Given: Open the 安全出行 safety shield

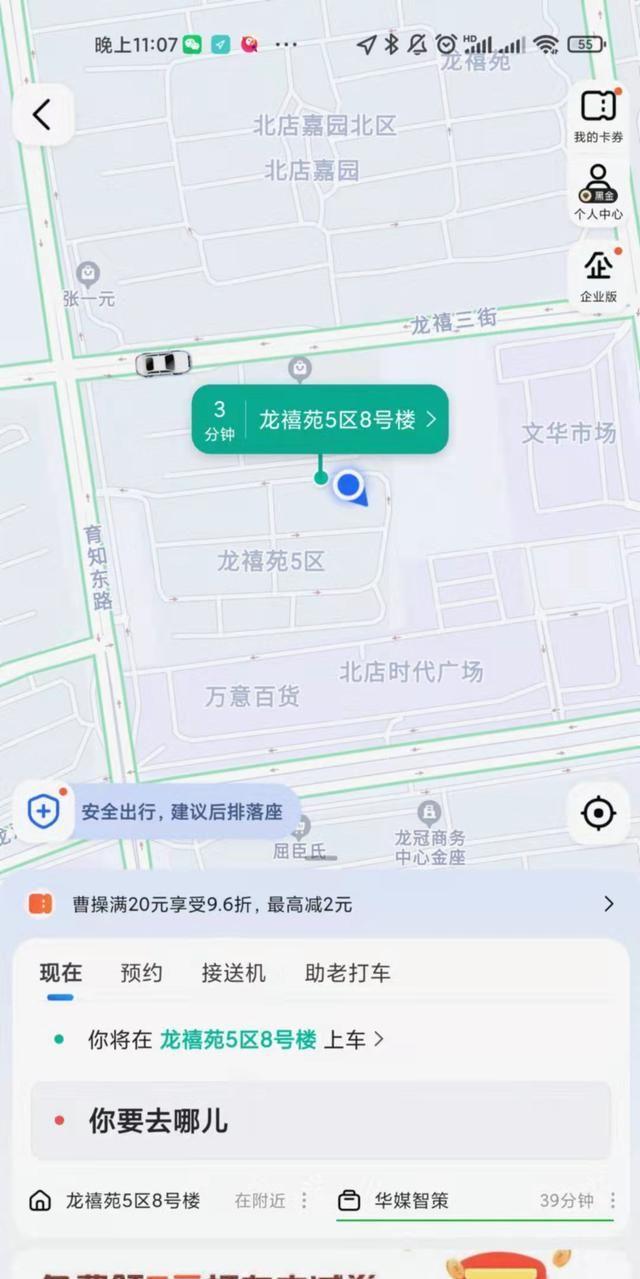Looking at the screenshot, I should (x=44, y=811).
